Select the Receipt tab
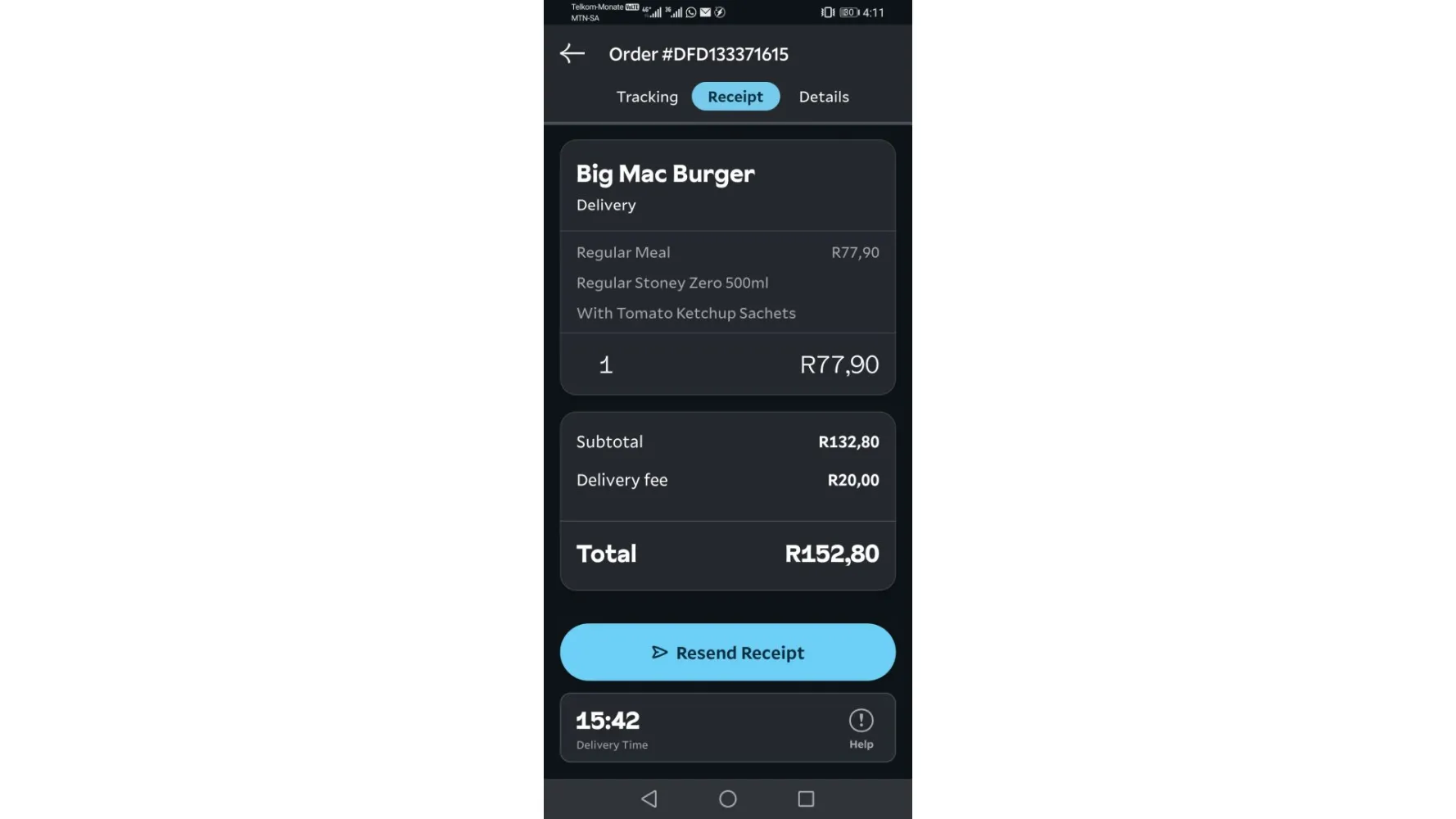Viewport: 1456px width, 819px height. point(735,97)
